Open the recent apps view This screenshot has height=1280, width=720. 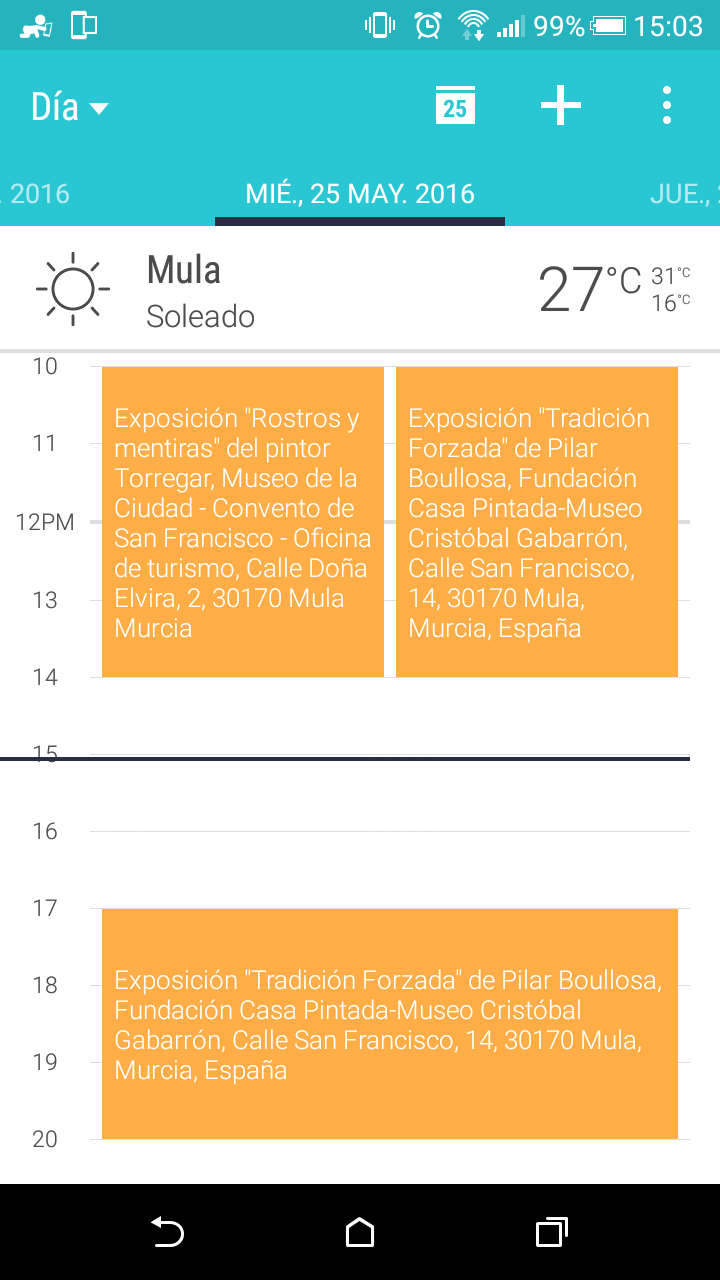pos(551,1232)
